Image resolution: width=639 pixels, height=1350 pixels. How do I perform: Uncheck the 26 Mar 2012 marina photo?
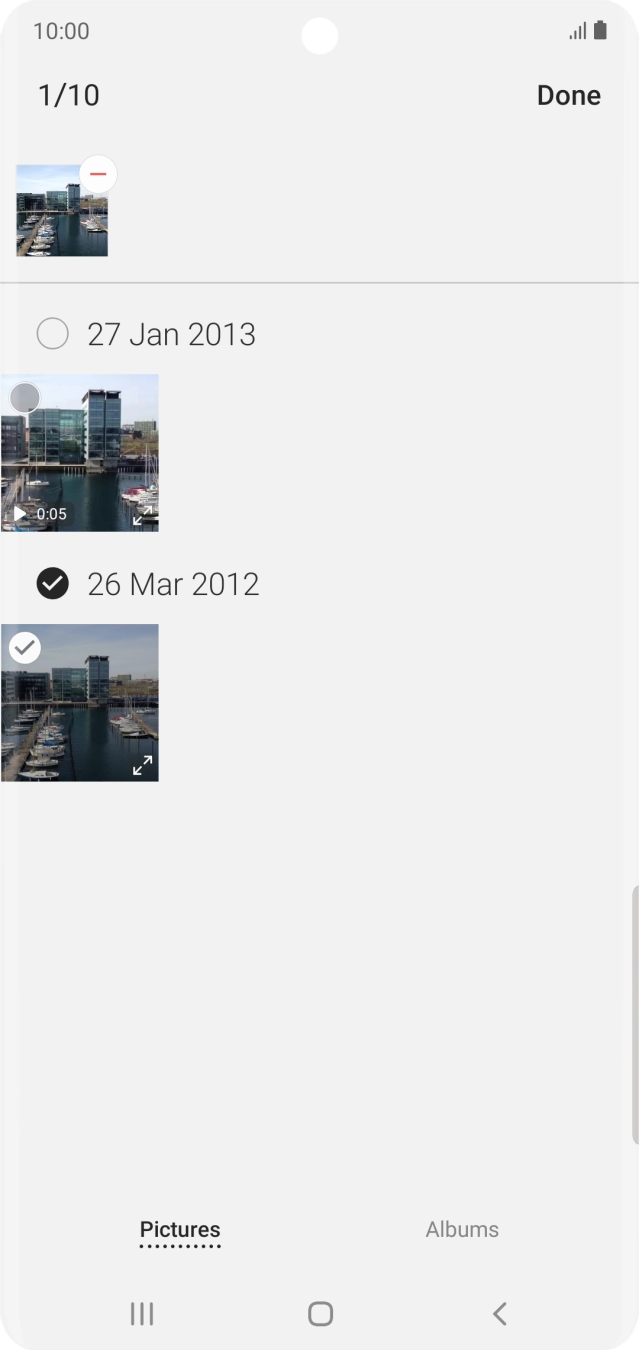pos(25,648)
